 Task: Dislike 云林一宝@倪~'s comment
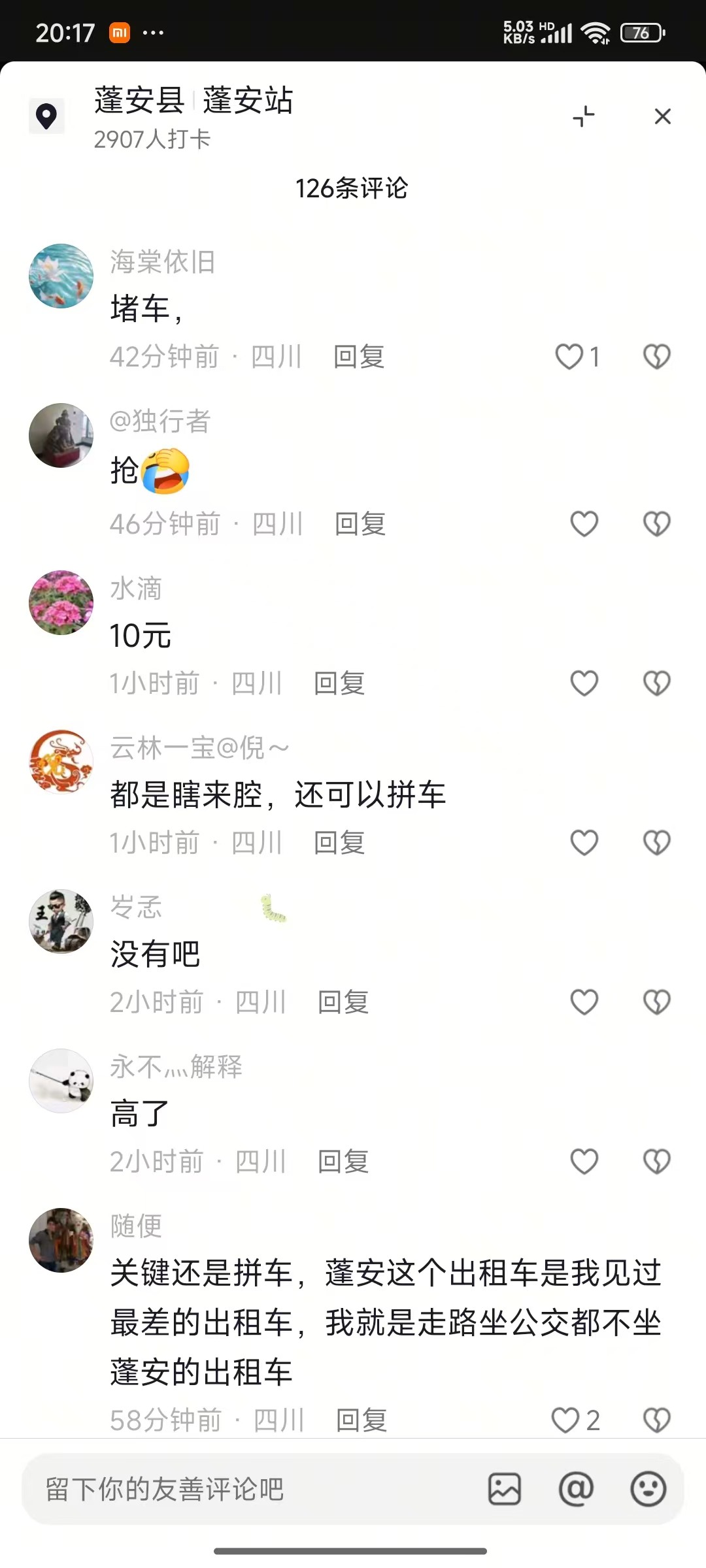tap(657, 843)
